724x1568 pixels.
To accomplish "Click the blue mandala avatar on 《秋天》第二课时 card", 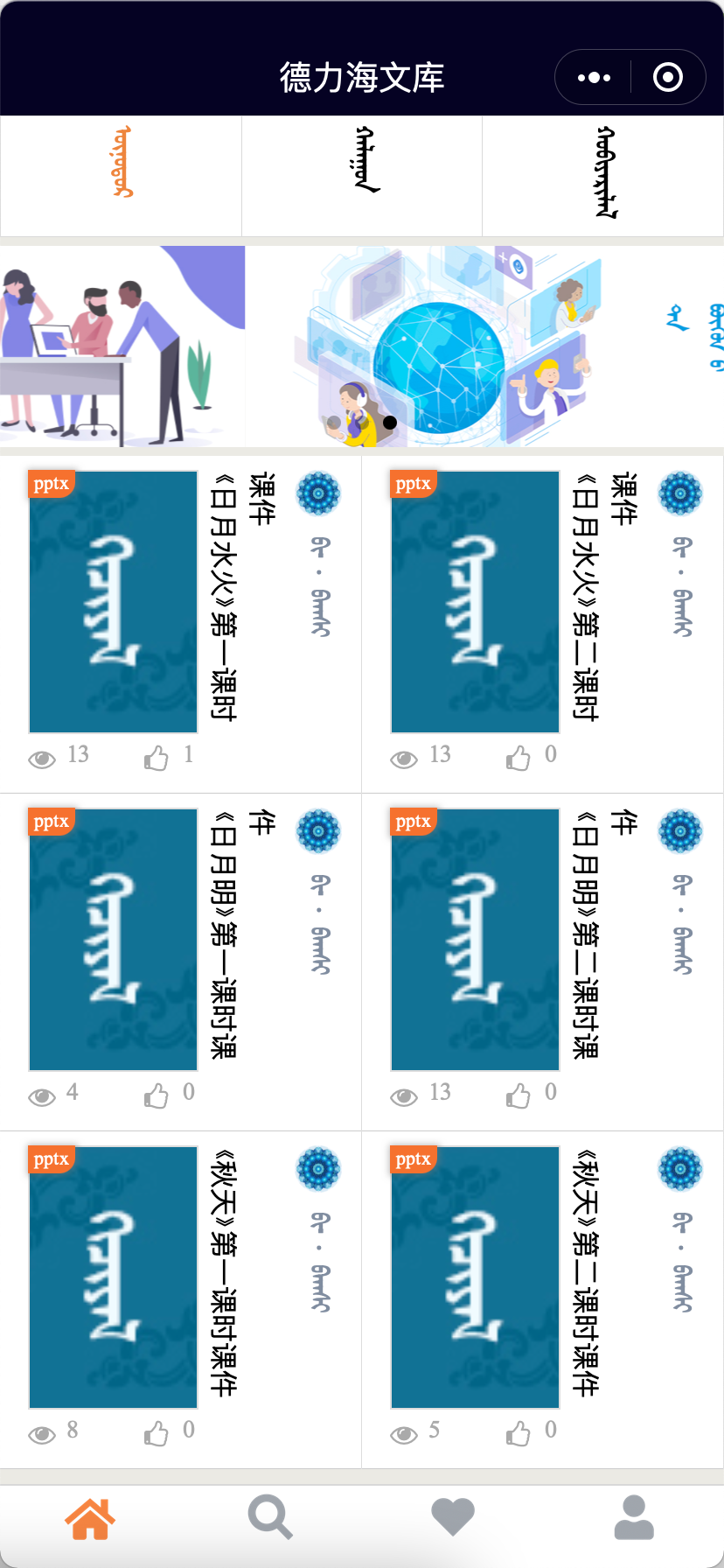I will click(679, 1168).
